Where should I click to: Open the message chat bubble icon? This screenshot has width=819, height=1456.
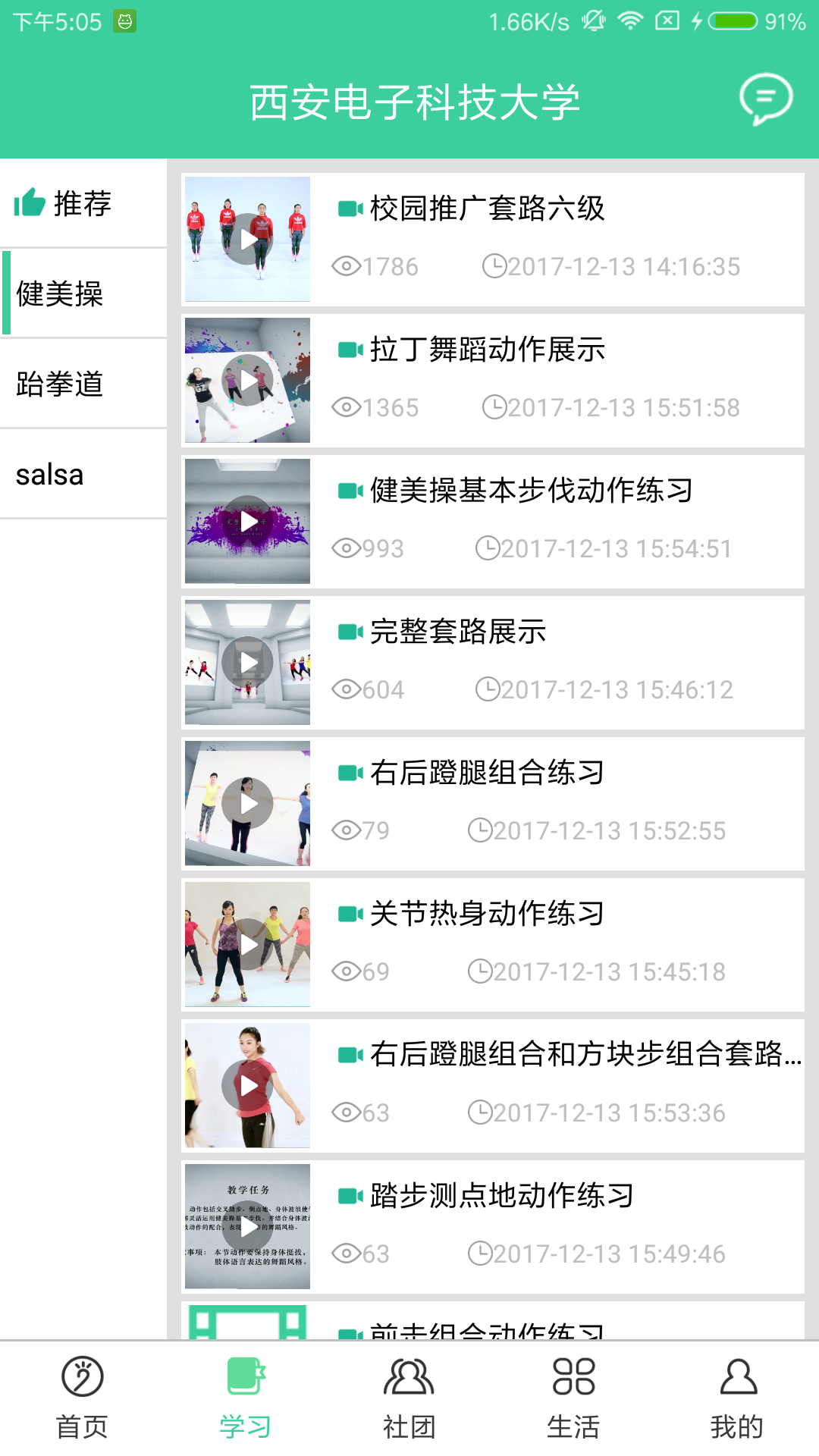tap(765, 99)
